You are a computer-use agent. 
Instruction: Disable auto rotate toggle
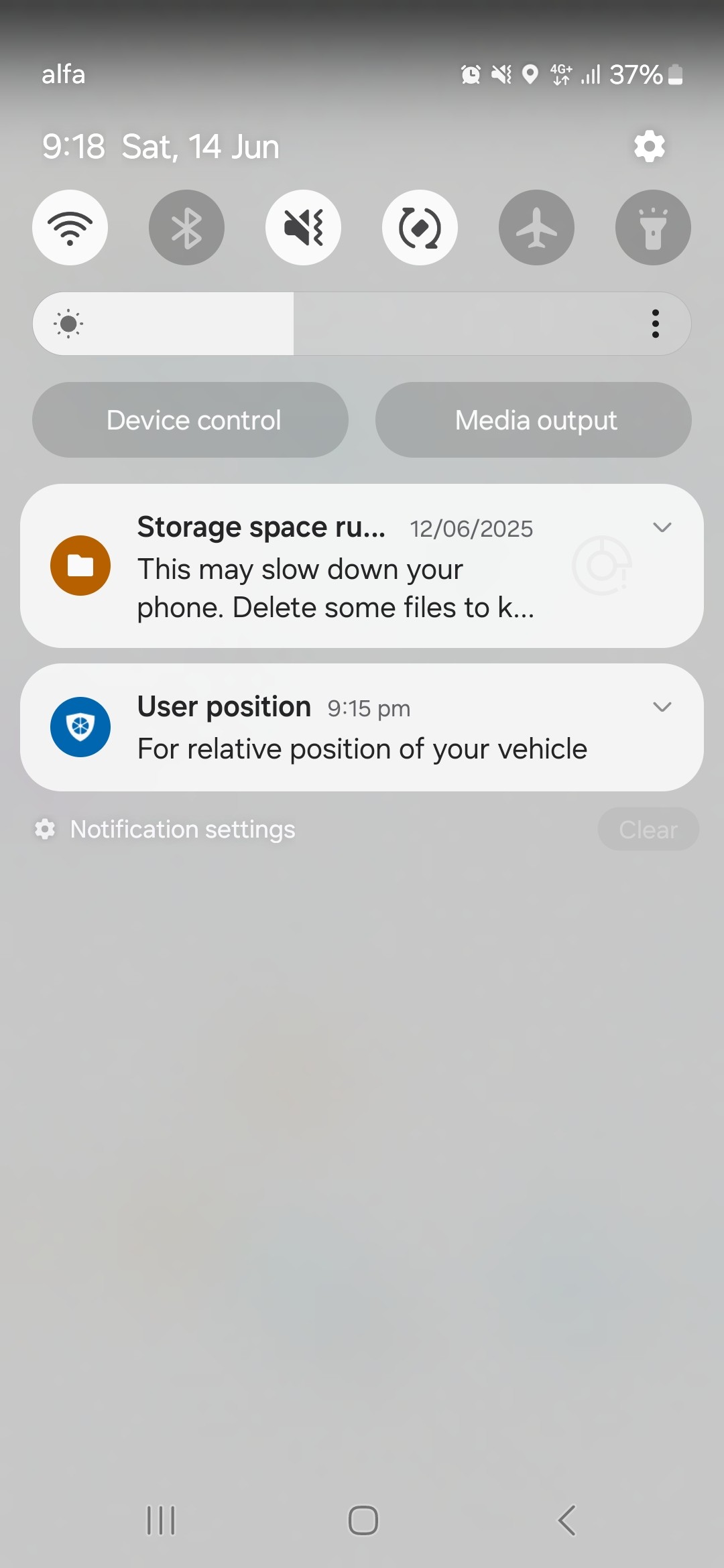click(x=420, y=228)
